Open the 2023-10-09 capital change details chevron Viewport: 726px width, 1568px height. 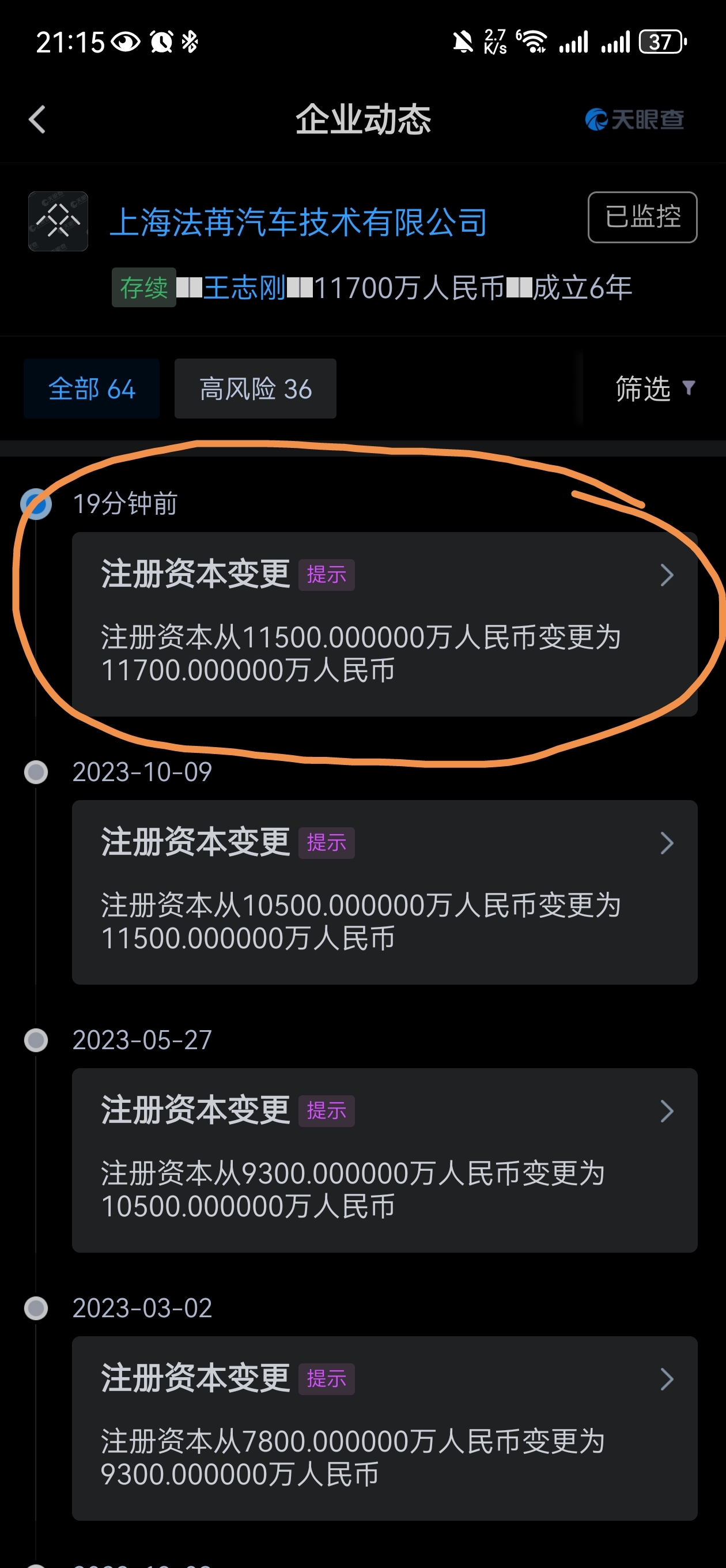(x=668, y=842)
